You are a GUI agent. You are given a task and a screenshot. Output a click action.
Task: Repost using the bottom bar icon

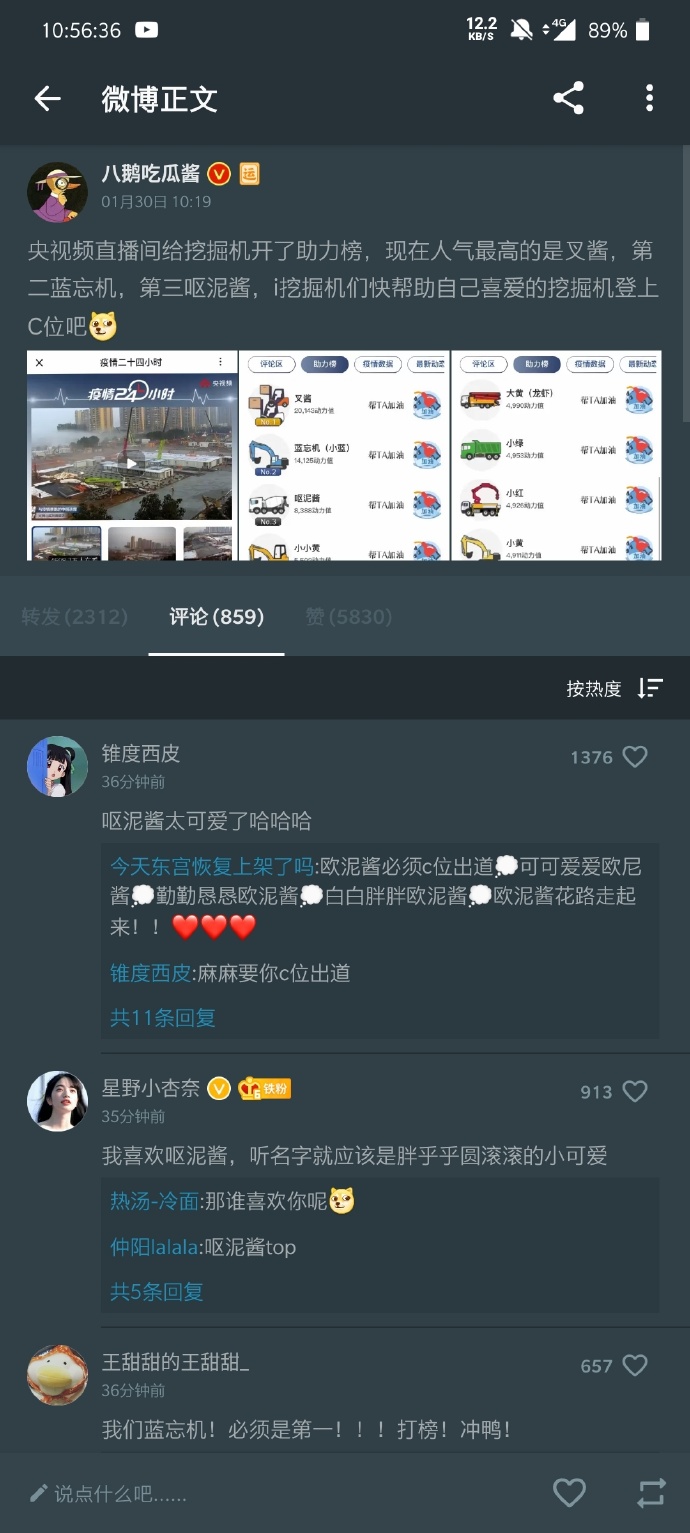coord(651,1493)
